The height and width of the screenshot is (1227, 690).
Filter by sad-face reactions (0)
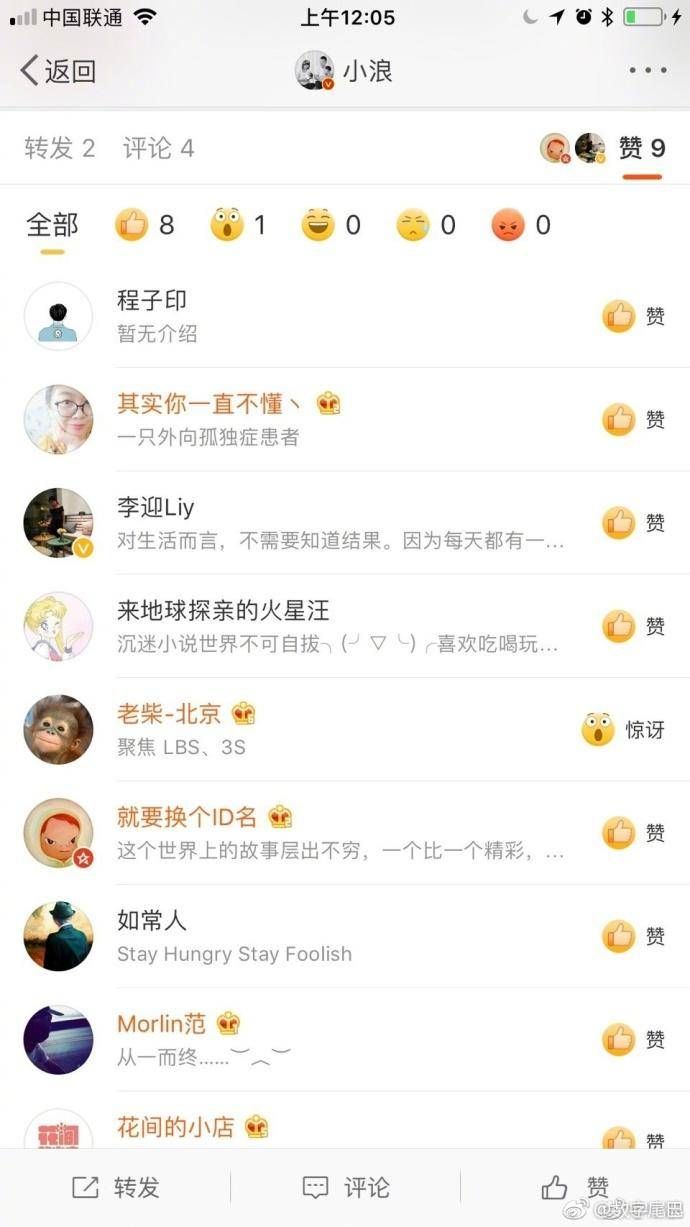425,225
